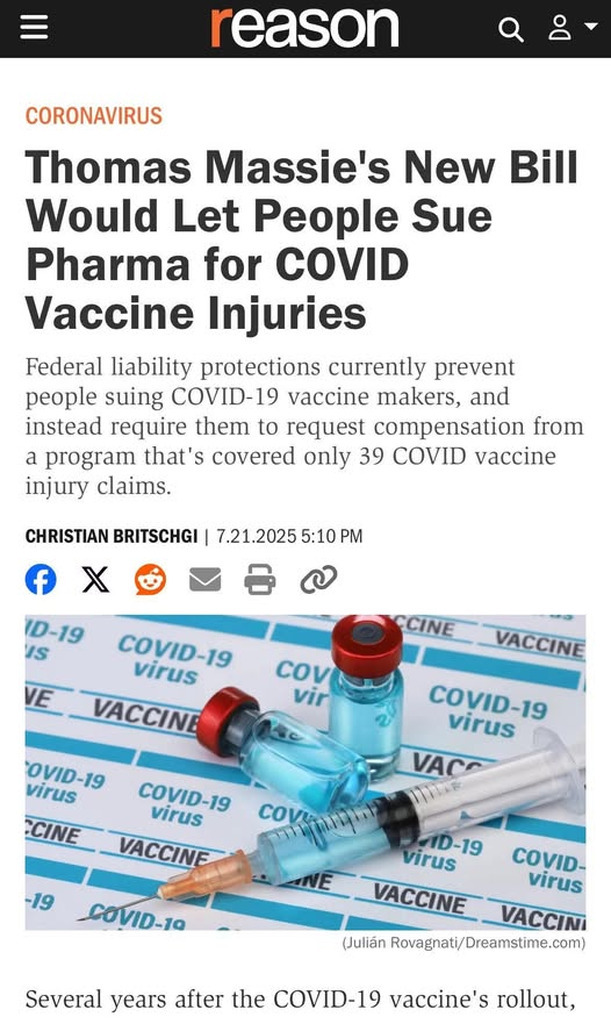
Task: View author Christian Britschgi's page
Action: (110, 536)
